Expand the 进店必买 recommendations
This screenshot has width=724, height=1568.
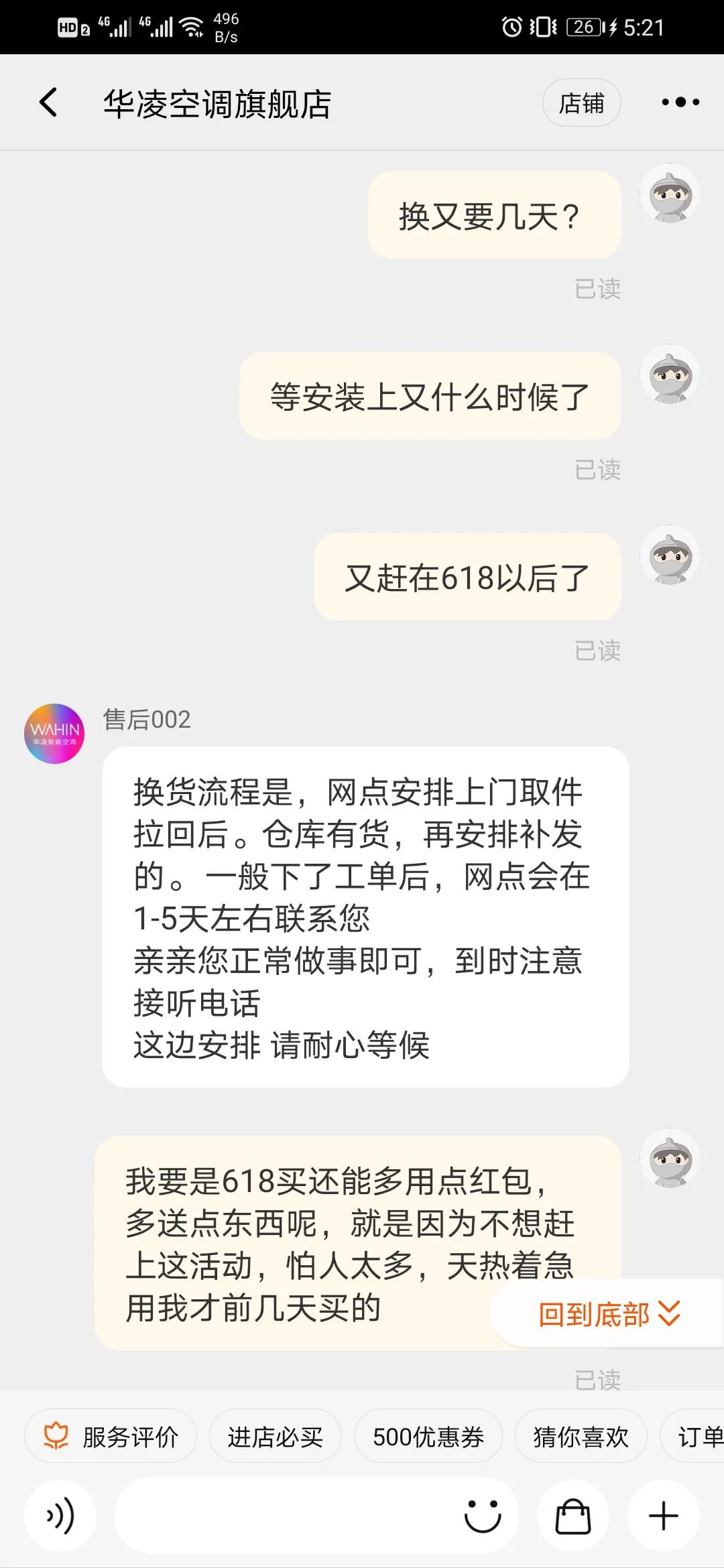(276, 1434)
